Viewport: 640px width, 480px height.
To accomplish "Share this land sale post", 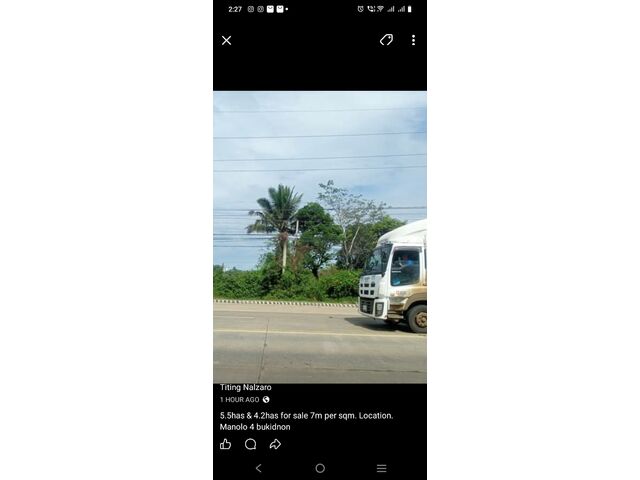I will [275, 444].
